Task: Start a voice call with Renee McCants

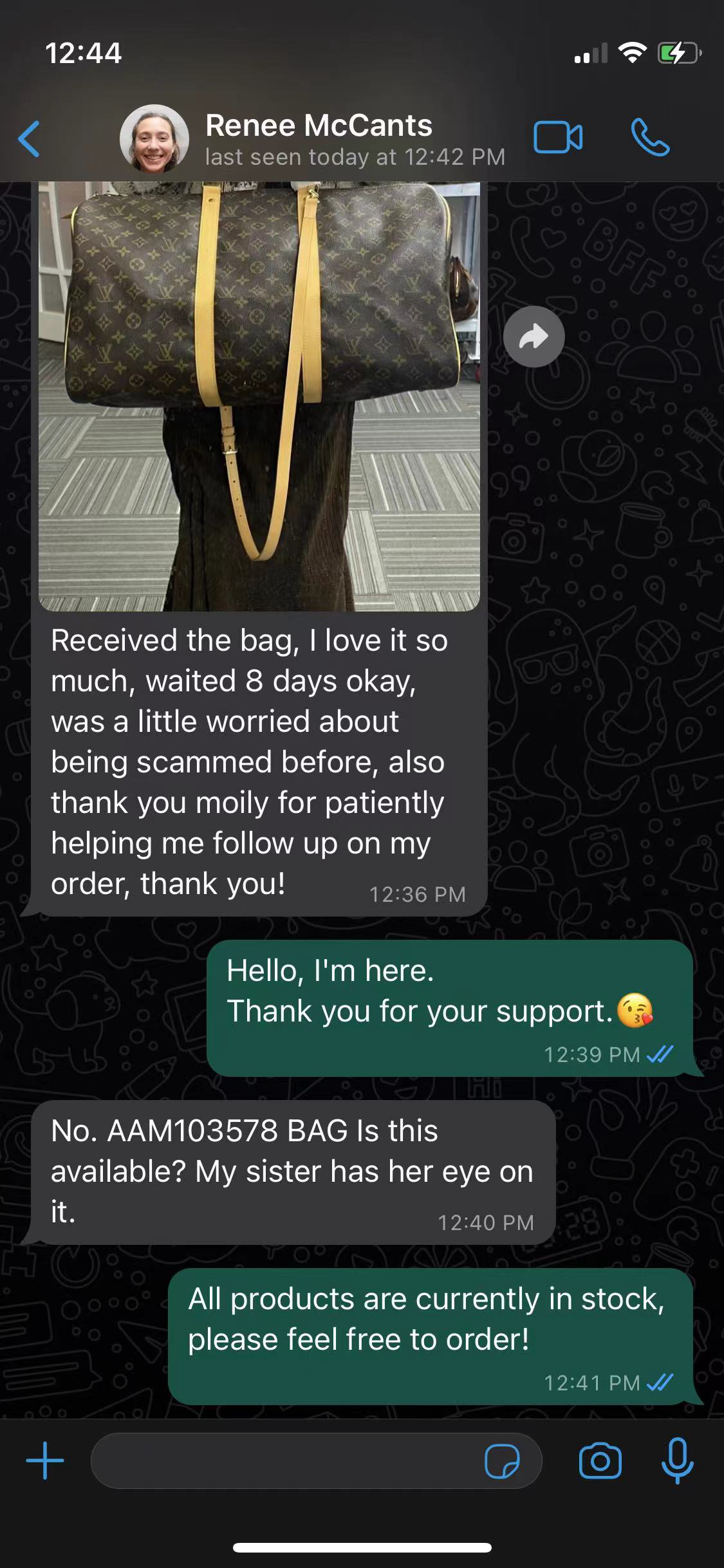Action: (650, 138)
